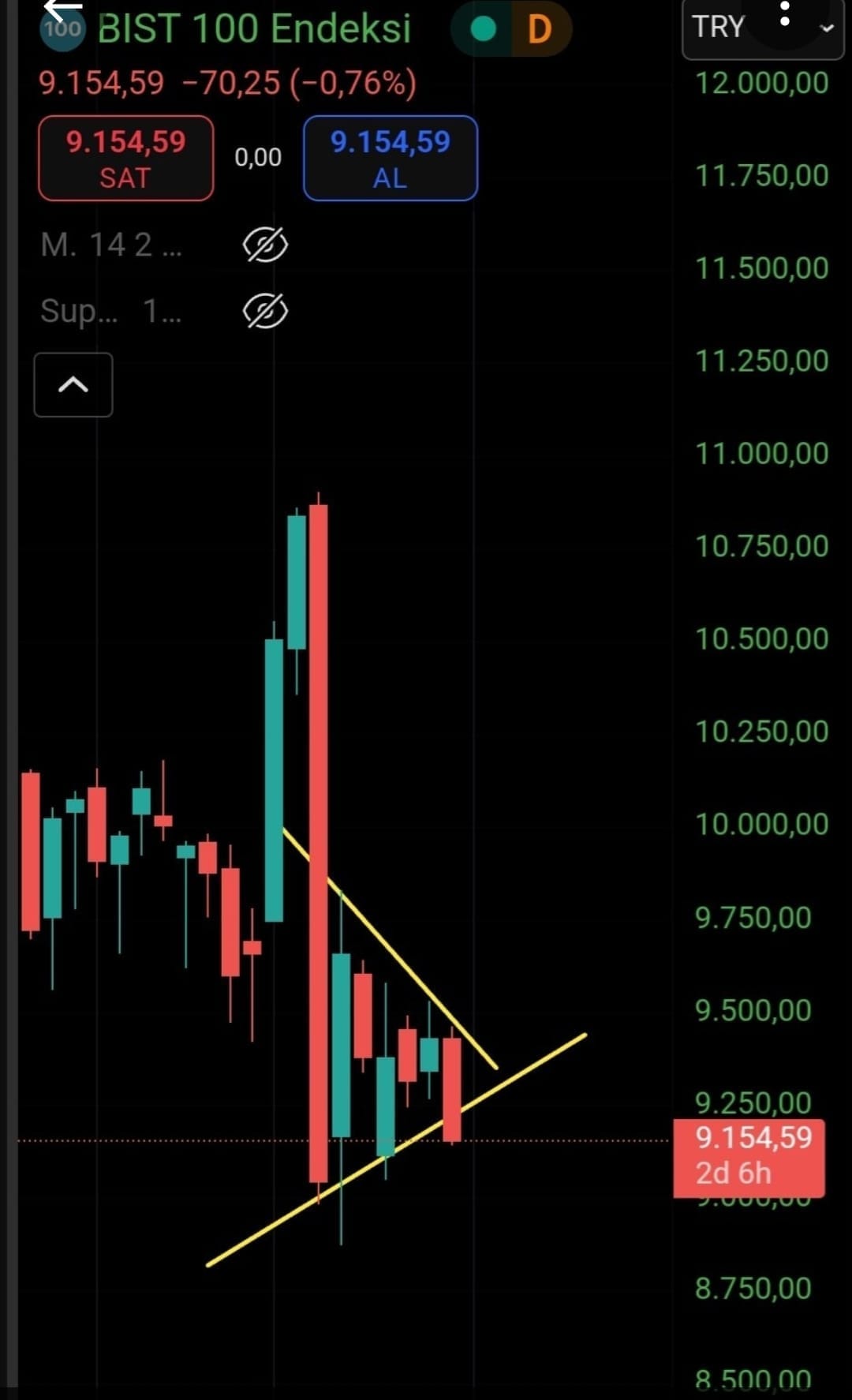Tap the red SAT sell button
Viewport: 852px width, 1400px height.
125,159
